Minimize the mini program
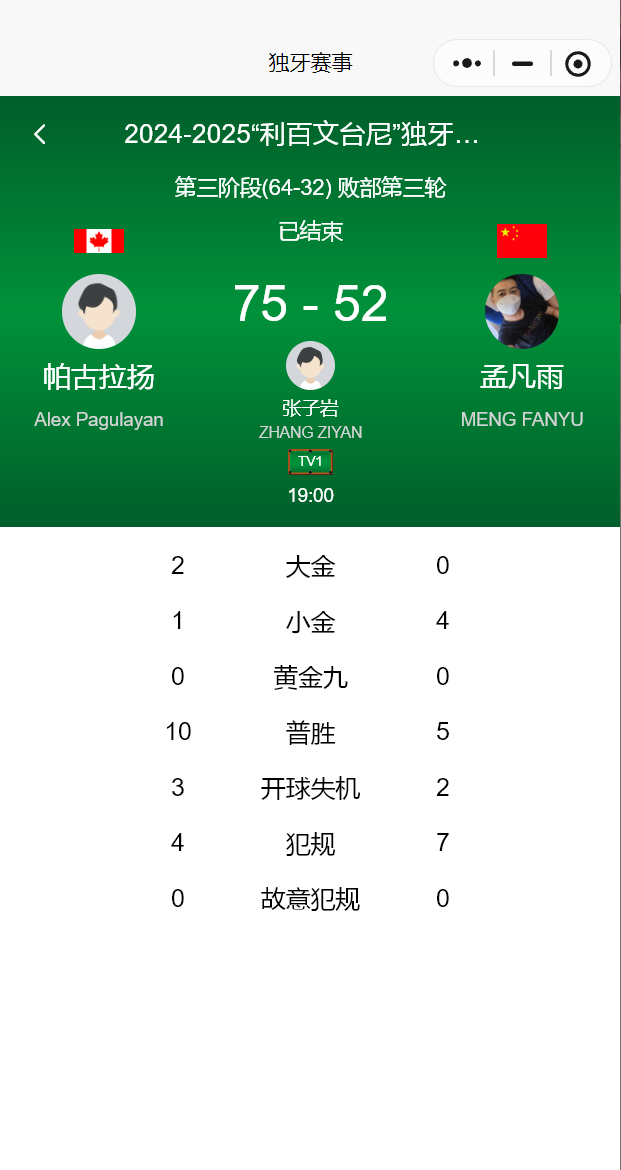This screenshot has height=1170, width=621. click(x=522, y=64)
